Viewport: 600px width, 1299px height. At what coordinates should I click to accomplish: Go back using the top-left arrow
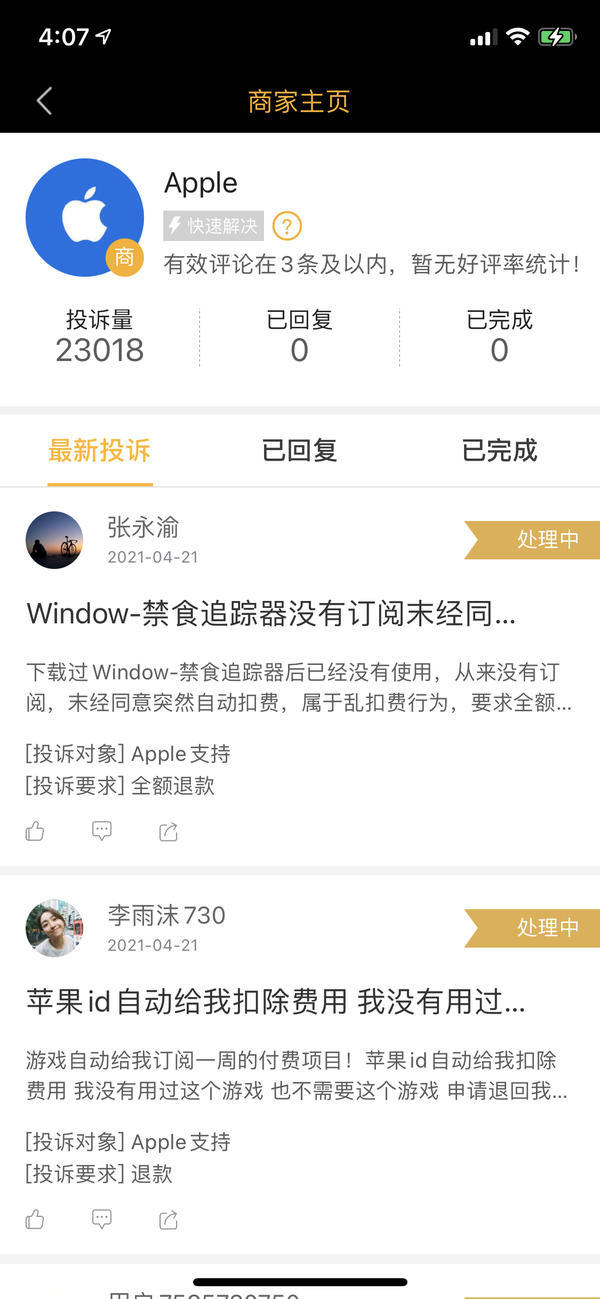pyautogui.click(x=44, y=101)
